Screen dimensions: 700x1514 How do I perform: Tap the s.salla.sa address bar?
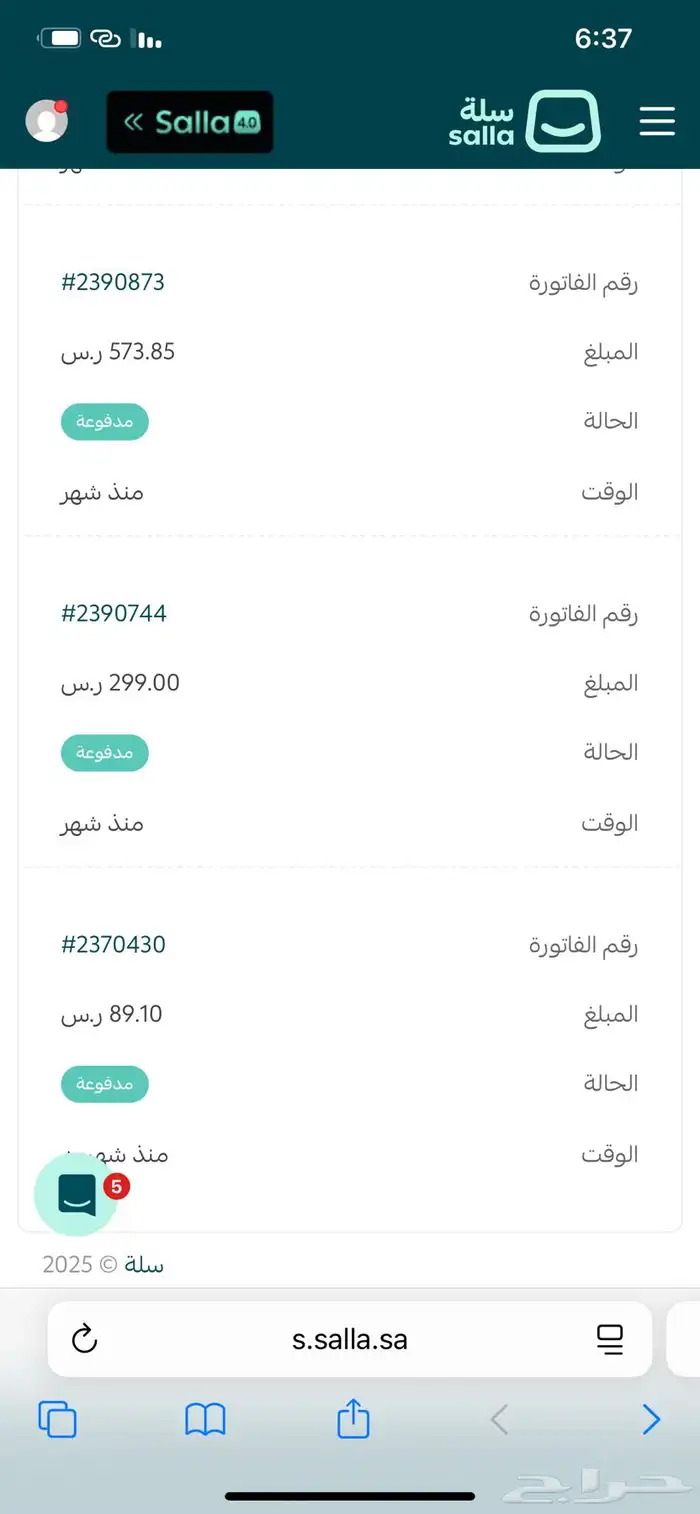click(350, 1339)
